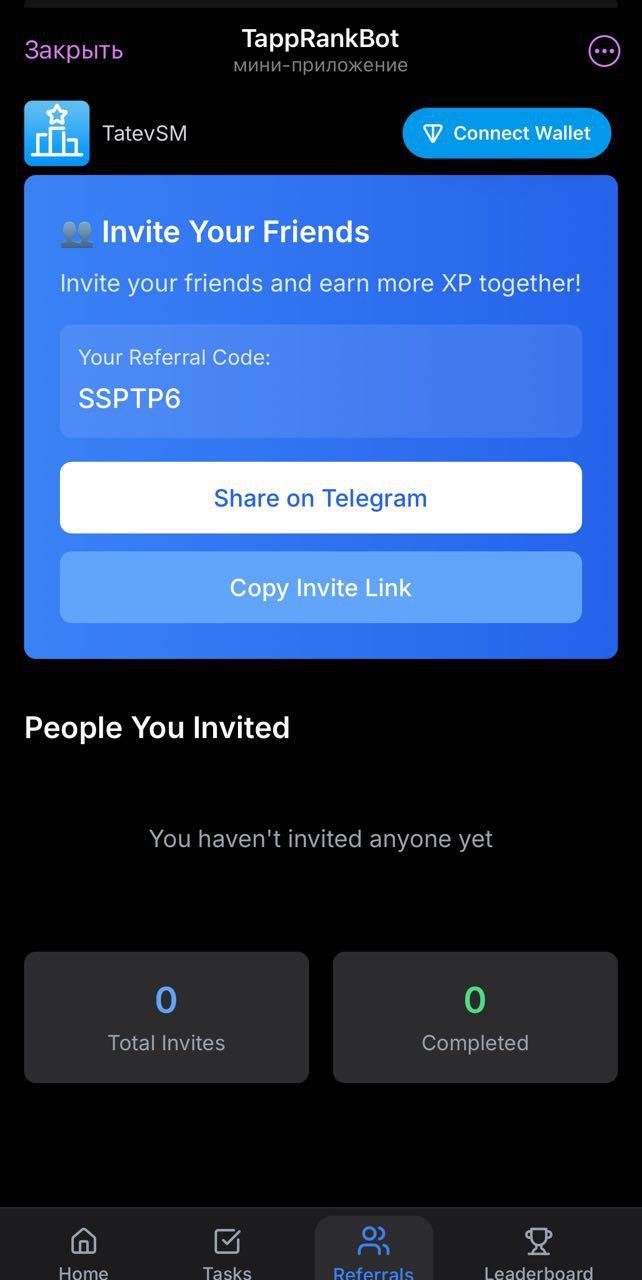The image size is (642, 1280).
Task: Open the three-dot overflow menu
Action: click(604, 51)
